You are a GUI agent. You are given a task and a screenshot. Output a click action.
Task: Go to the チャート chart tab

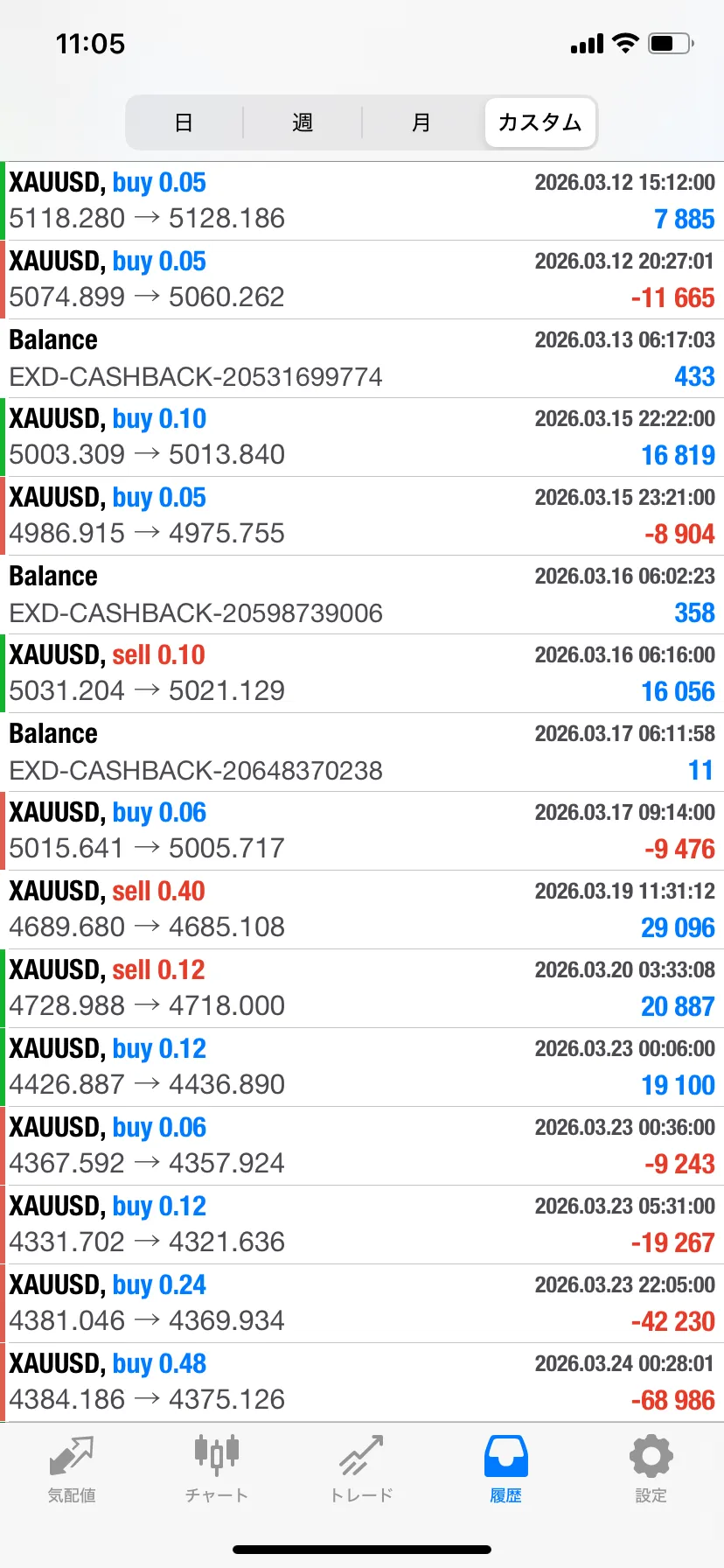pos(216,1470)
